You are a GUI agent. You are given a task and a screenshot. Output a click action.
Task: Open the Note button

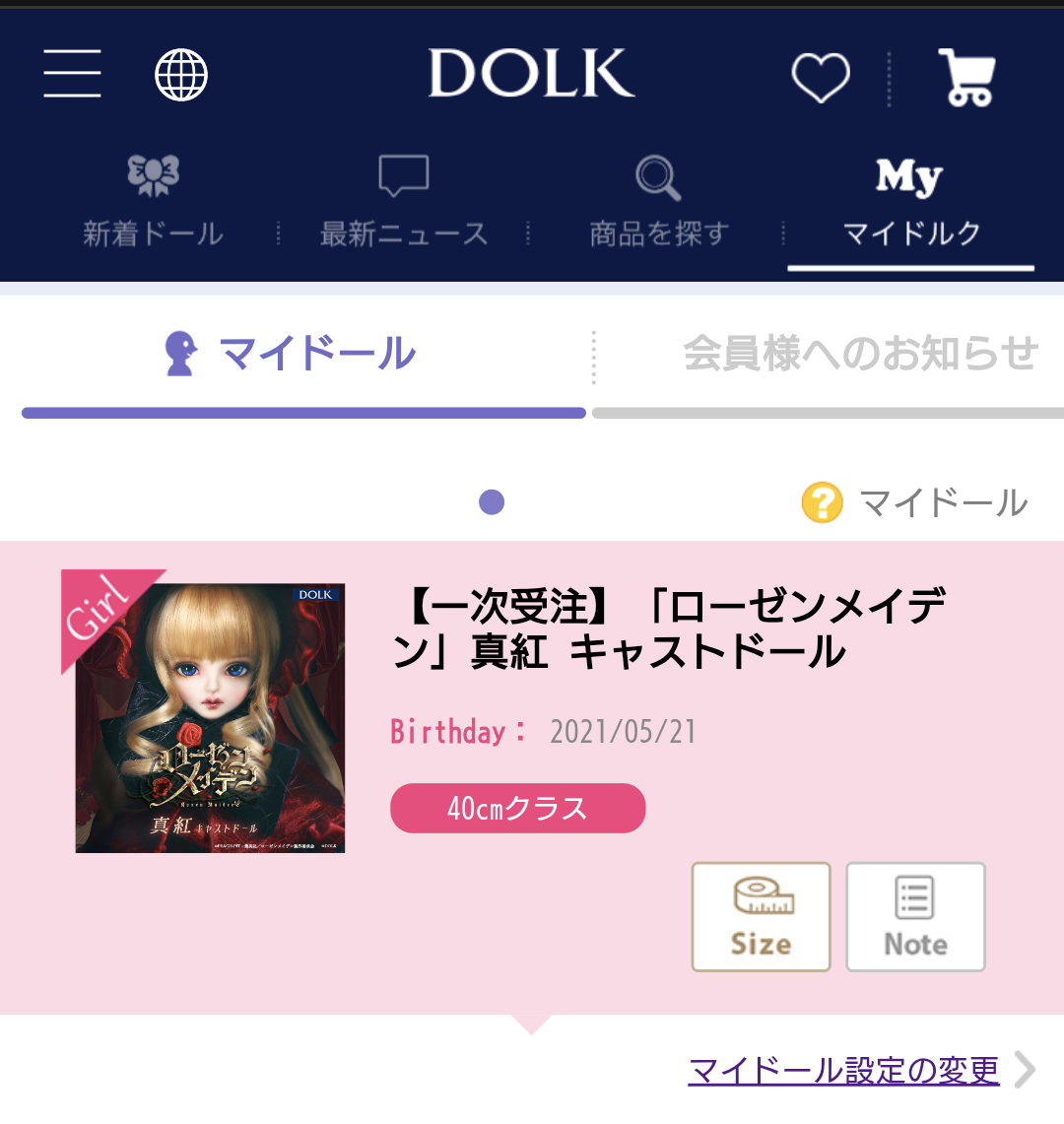coord(915,917)
